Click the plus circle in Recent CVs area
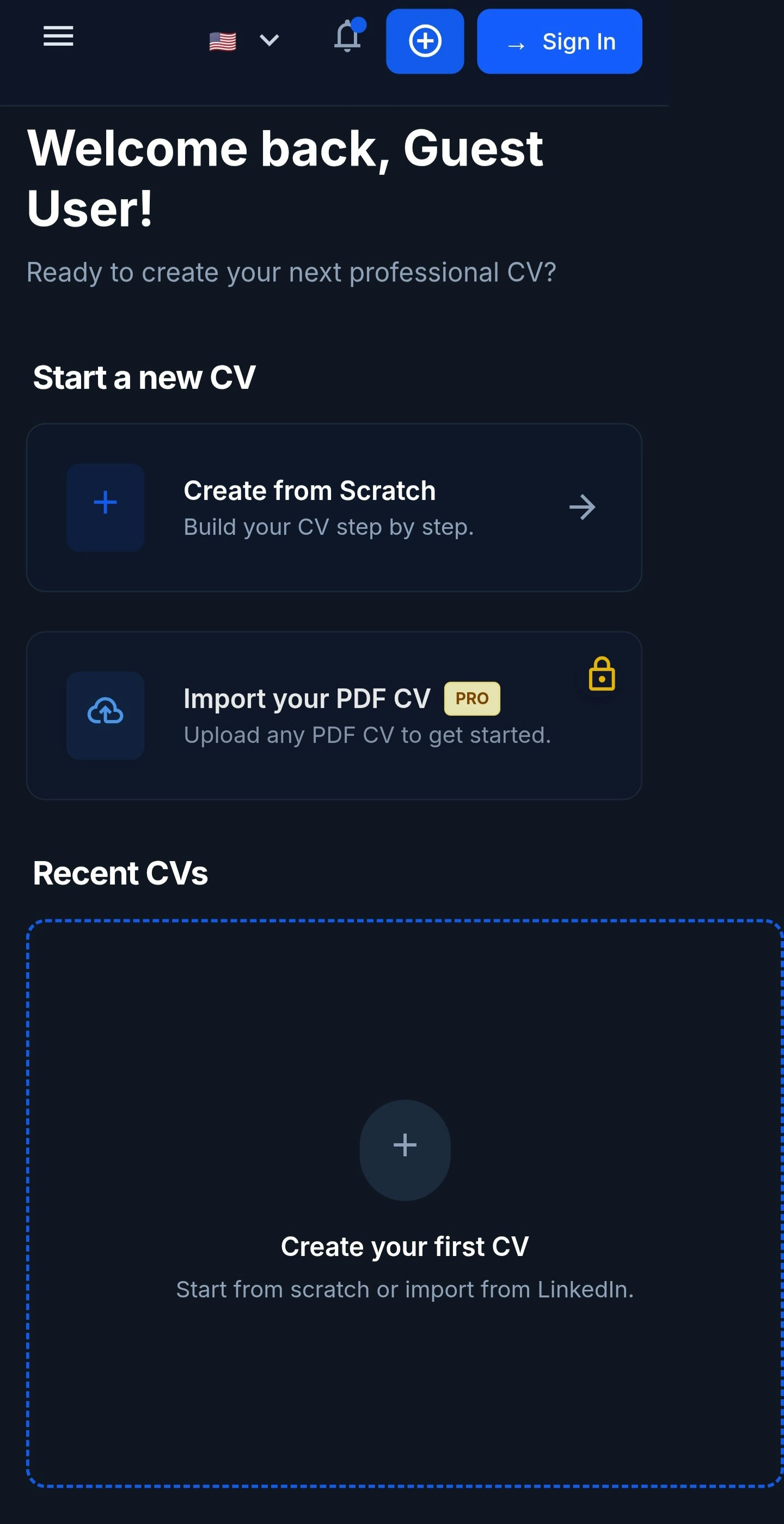 405,1144
